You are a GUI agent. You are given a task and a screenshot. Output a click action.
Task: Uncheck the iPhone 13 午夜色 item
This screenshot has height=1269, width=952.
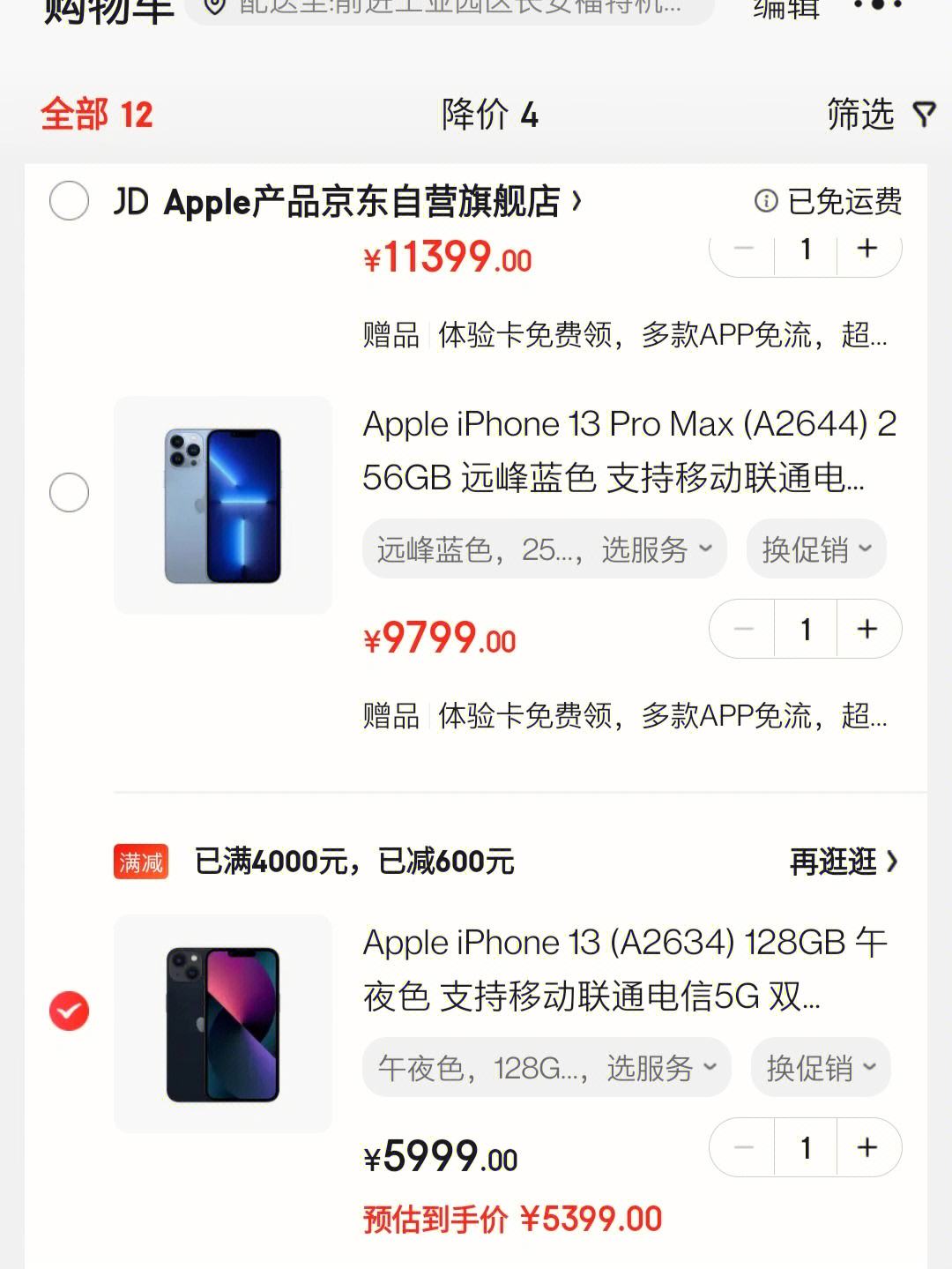tap(69, 1011)
